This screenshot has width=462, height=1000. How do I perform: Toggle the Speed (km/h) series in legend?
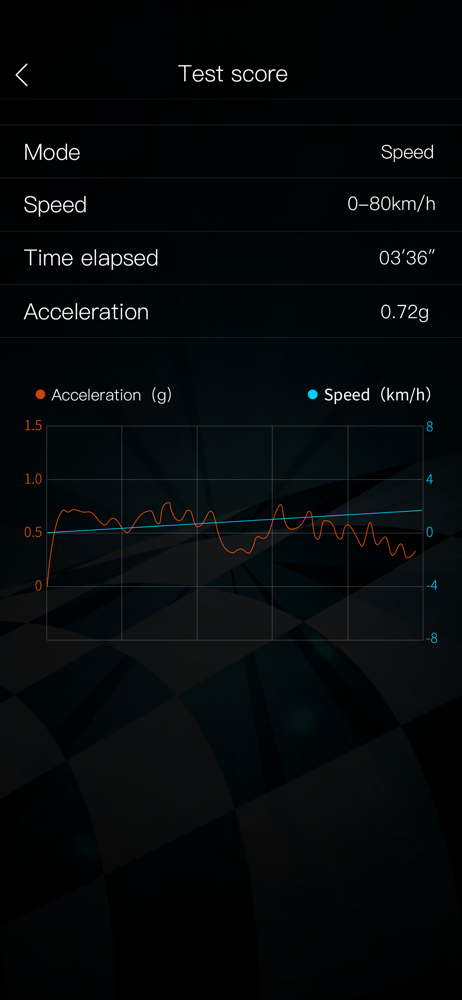[x=369, y=395]
